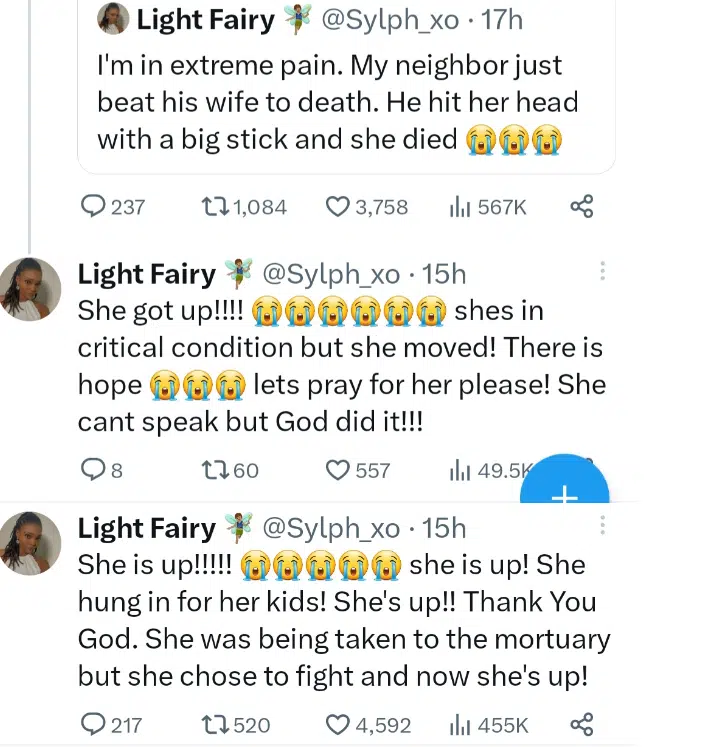Reply to the tweet with 217 comments
The image size is (709, 747).
tap(93, 724)
